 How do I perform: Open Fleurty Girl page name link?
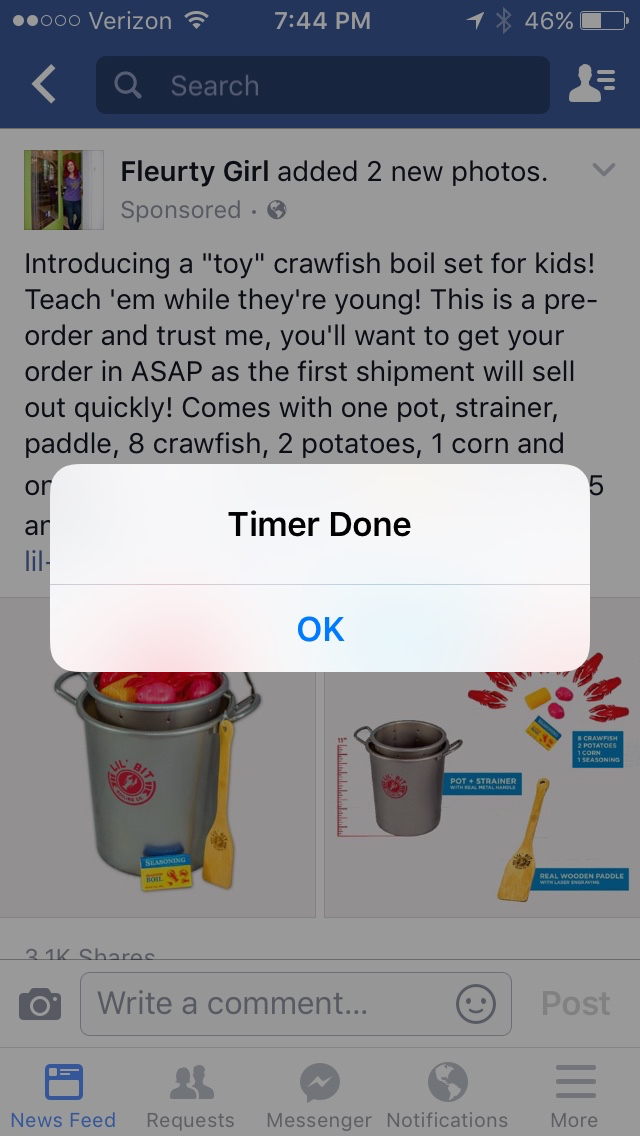coord(194,172)
